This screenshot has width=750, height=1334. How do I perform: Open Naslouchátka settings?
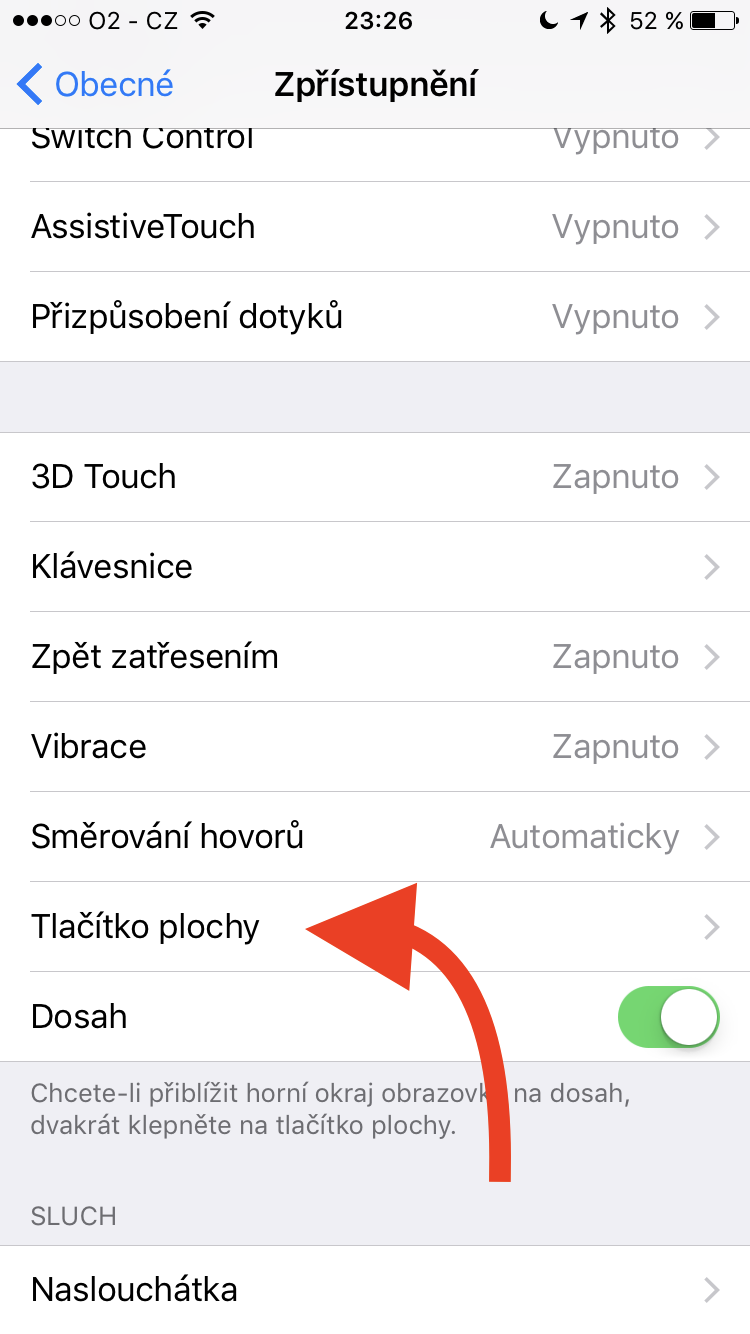click(375, 1289)
